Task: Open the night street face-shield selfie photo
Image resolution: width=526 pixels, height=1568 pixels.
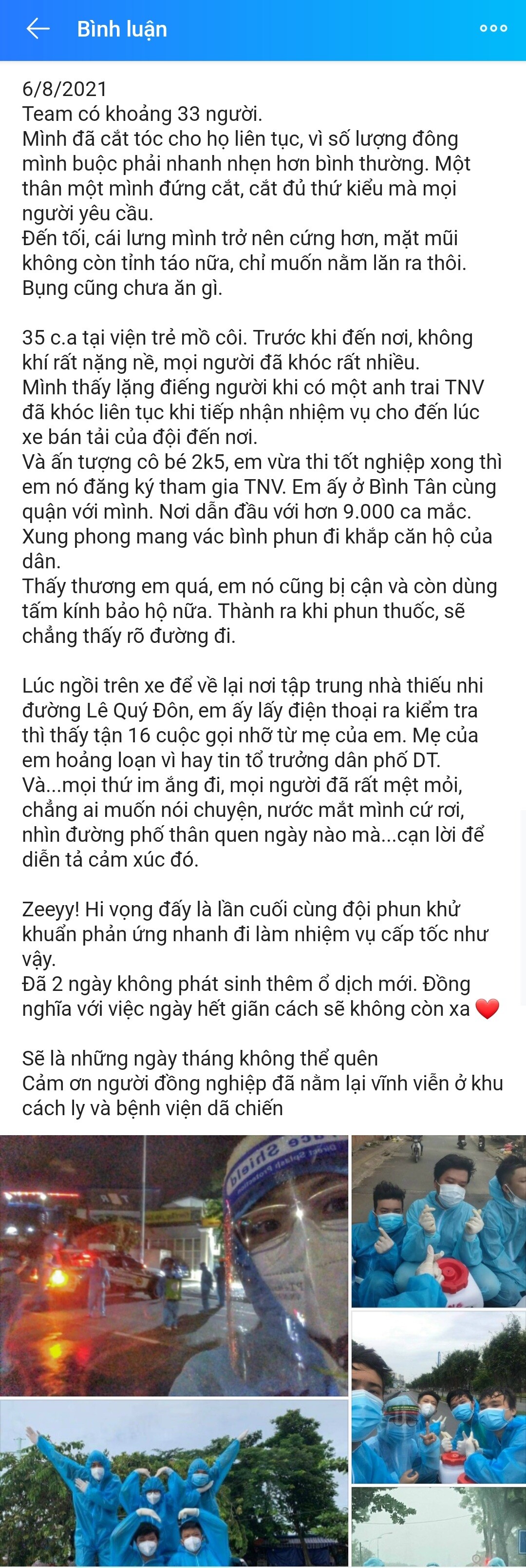Action: 174,1265
